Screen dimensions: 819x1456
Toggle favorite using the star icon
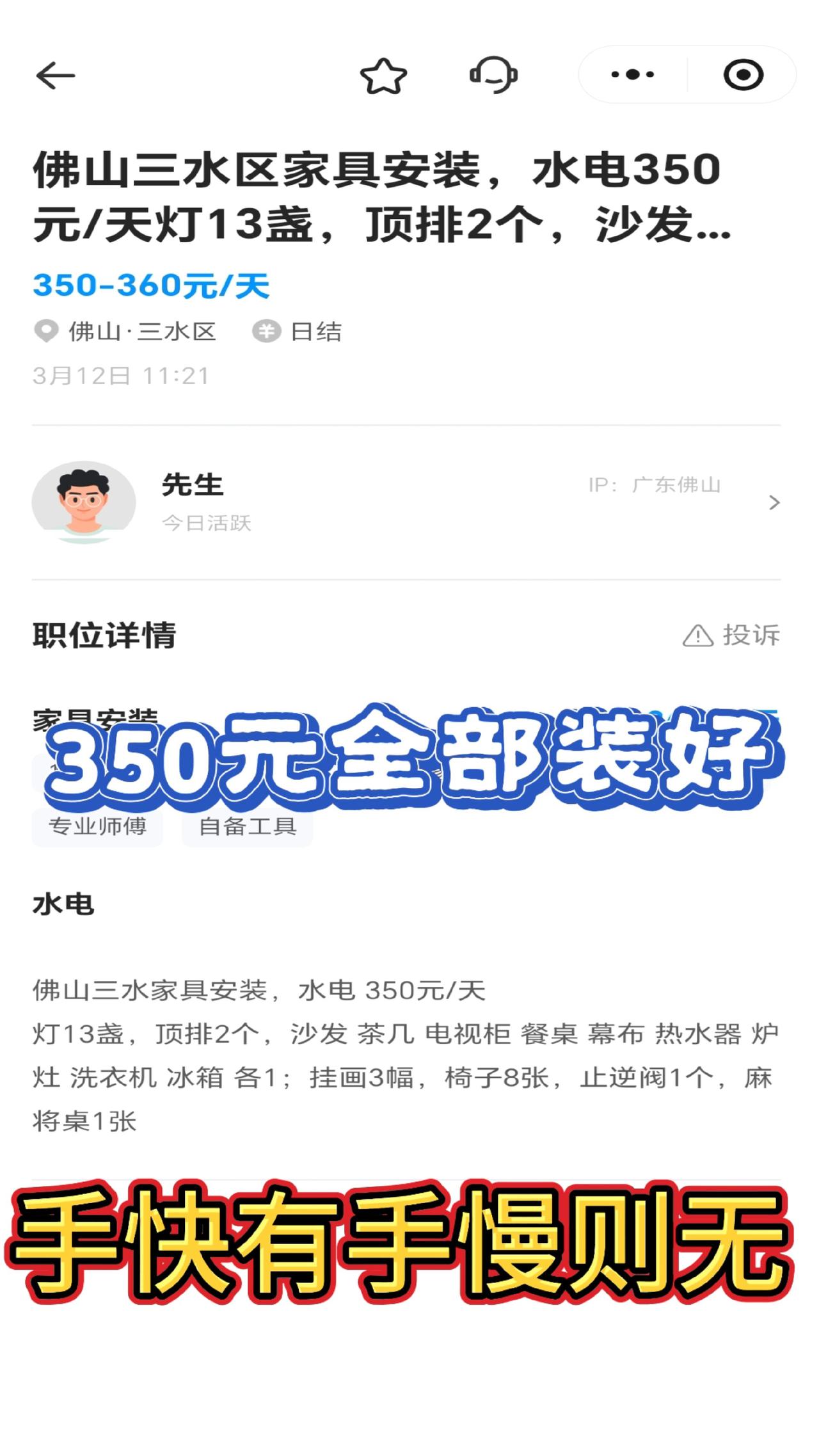click(380, 74)
